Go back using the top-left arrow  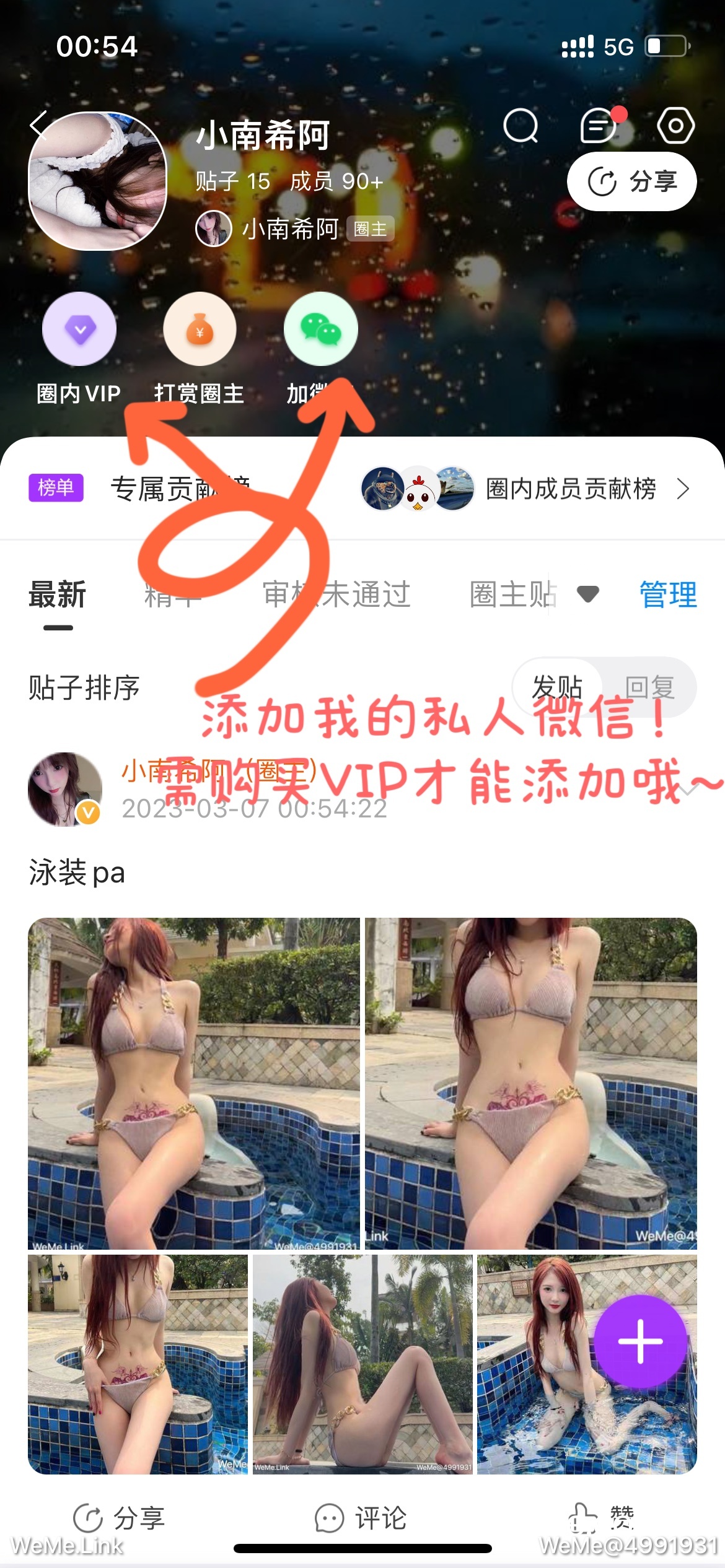coord(38,125)
